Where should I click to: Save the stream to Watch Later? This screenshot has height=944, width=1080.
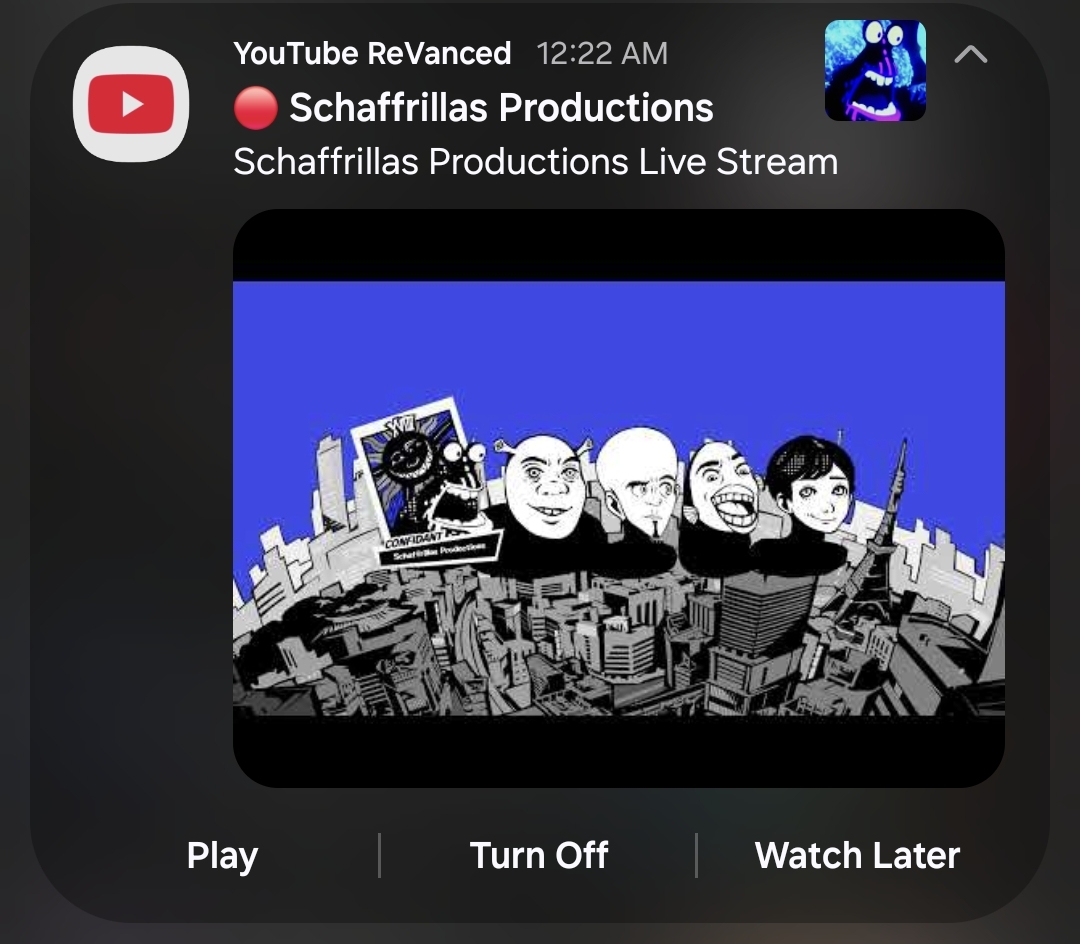pos(857,856)
